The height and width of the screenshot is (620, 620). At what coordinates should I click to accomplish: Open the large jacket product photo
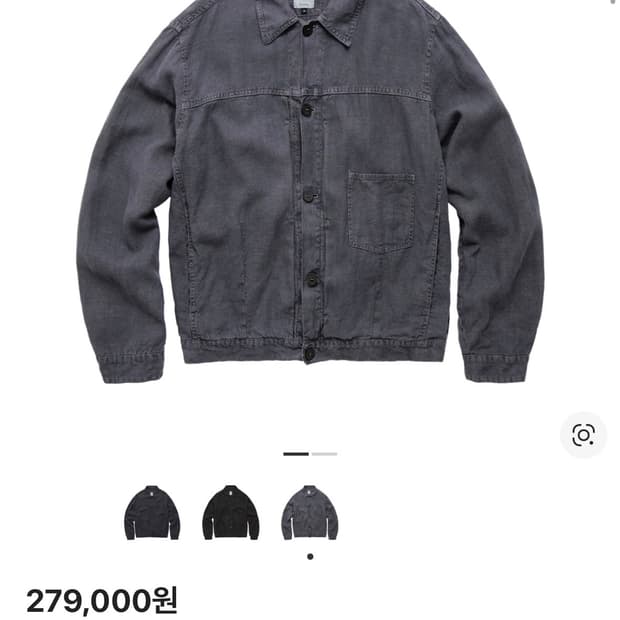tap(309, 200)
